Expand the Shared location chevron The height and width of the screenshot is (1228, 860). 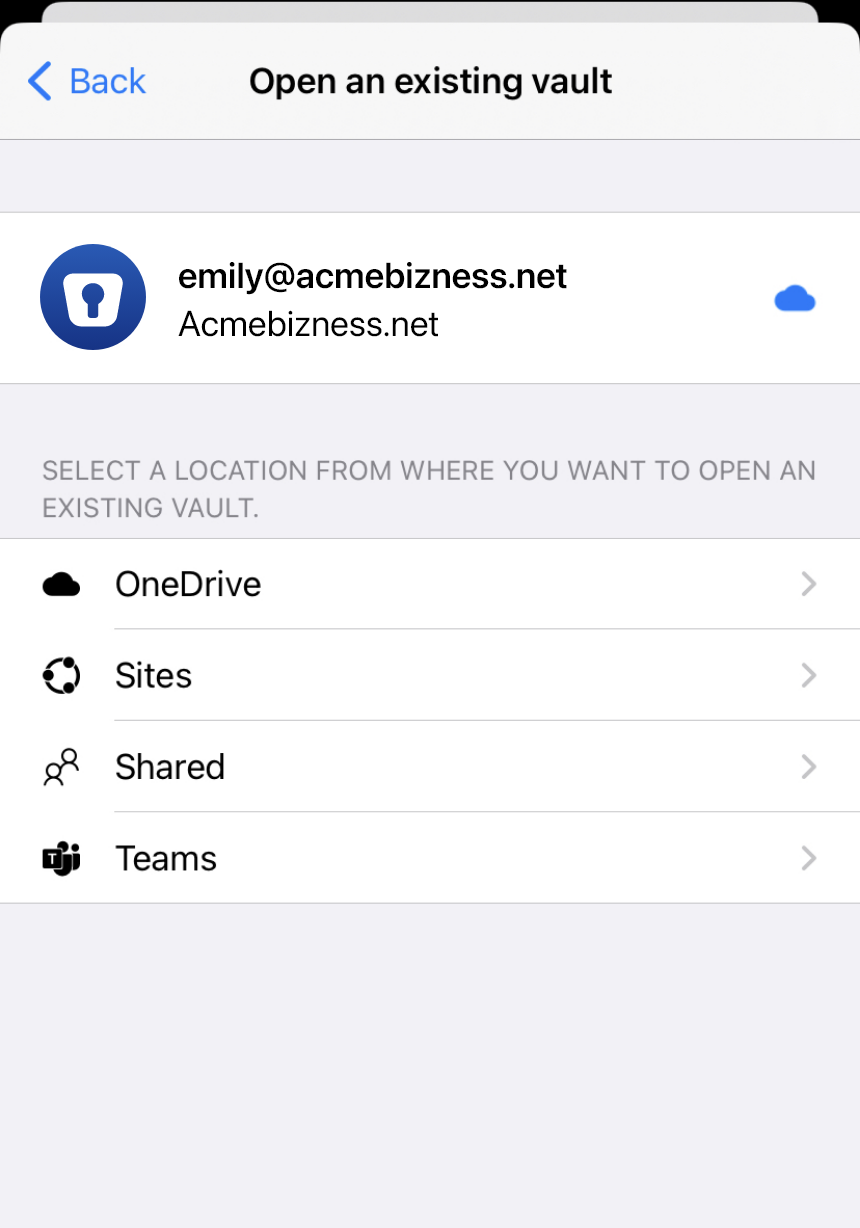809,767
